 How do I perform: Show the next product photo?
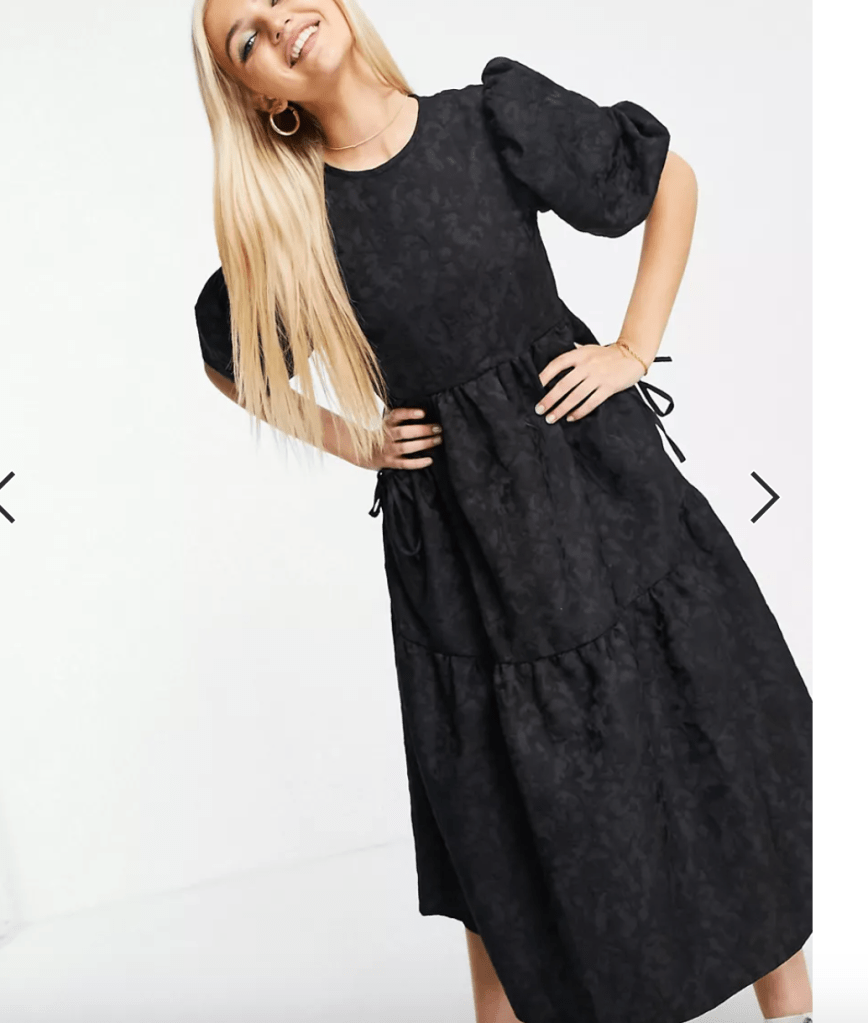765,497
